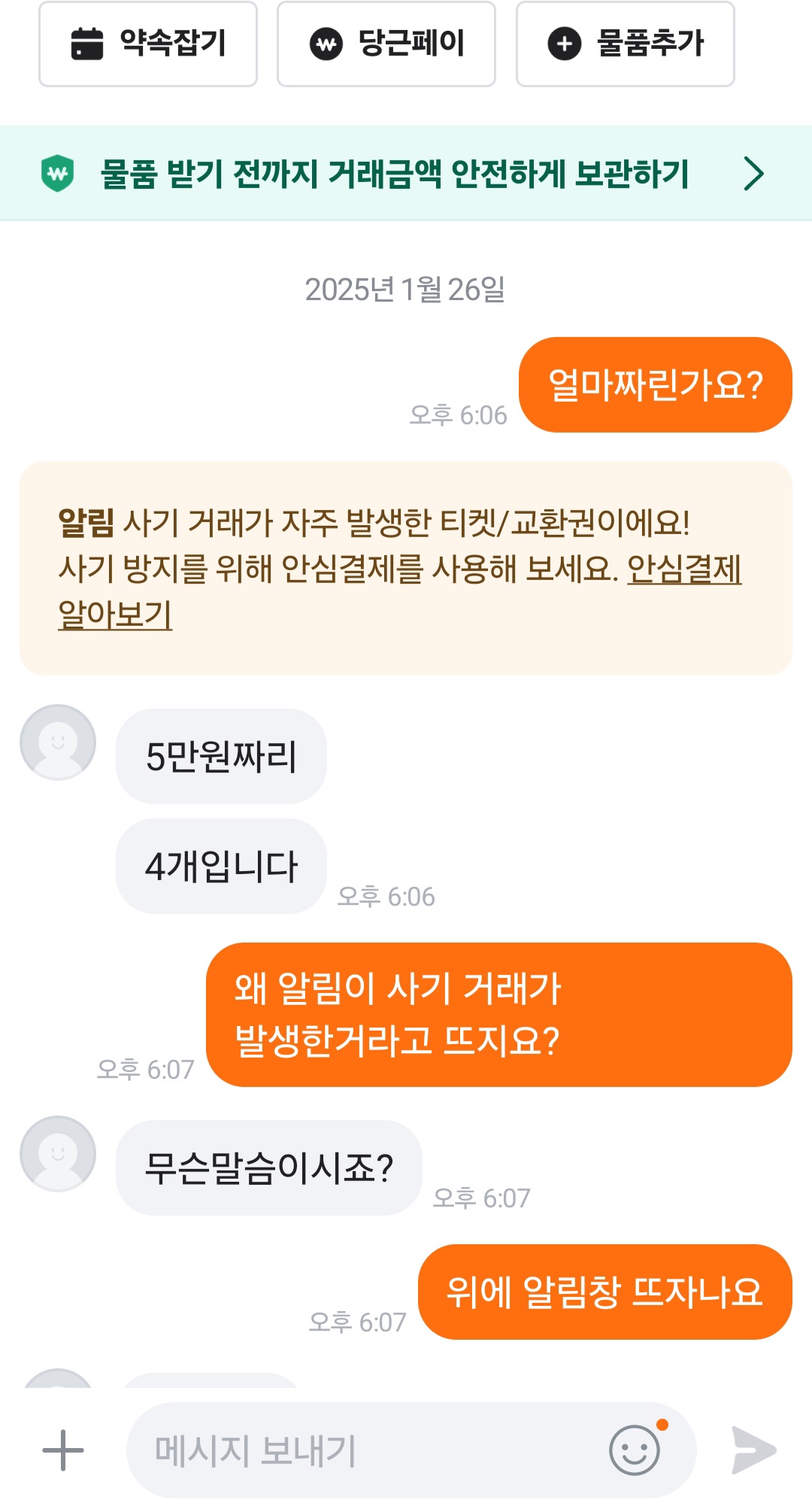View profile of sender of 5만원짜리
This screenshot has width=812, height=1512.
point(58,742)
